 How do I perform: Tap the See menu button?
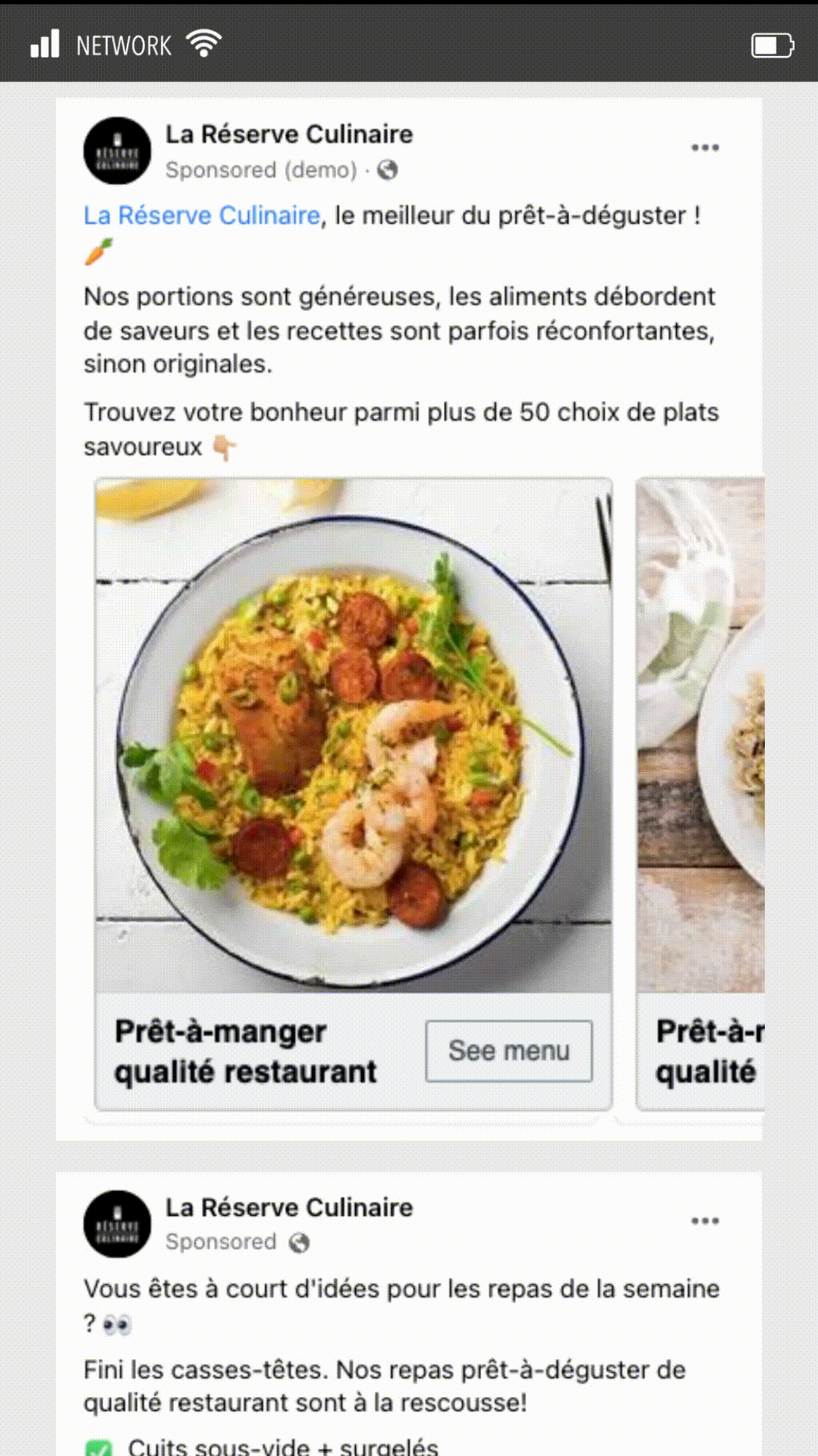pos(509,1051)
